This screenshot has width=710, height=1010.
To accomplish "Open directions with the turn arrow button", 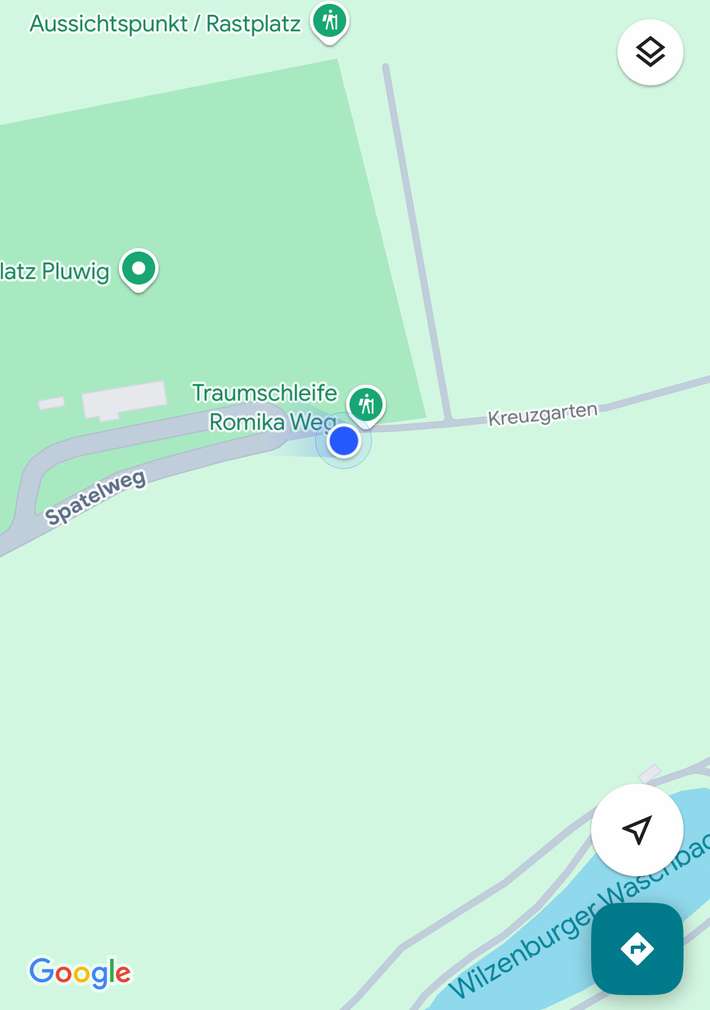I will click(x=637, y=948).
